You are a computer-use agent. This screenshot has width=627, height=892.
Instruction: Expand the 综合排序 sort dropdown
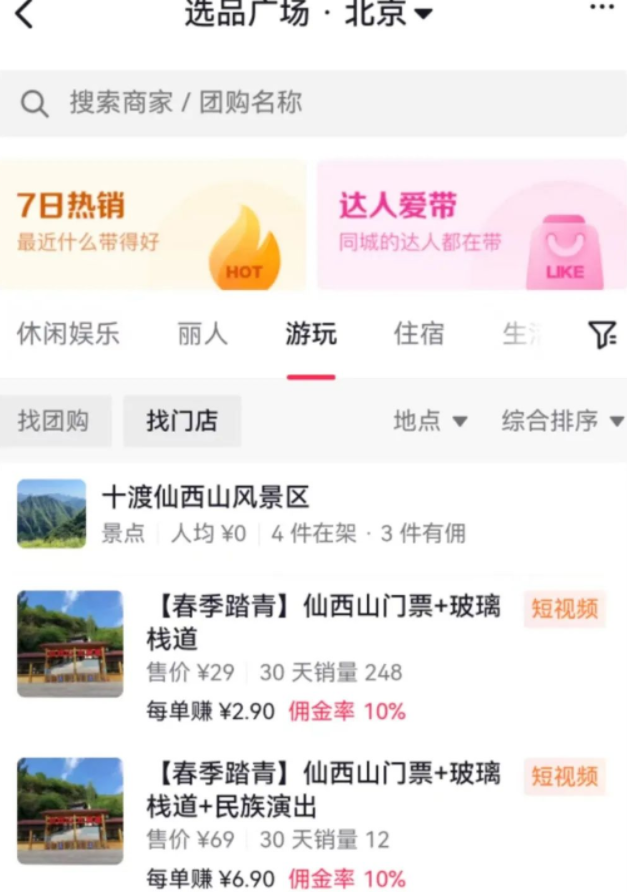pos(562,421)
